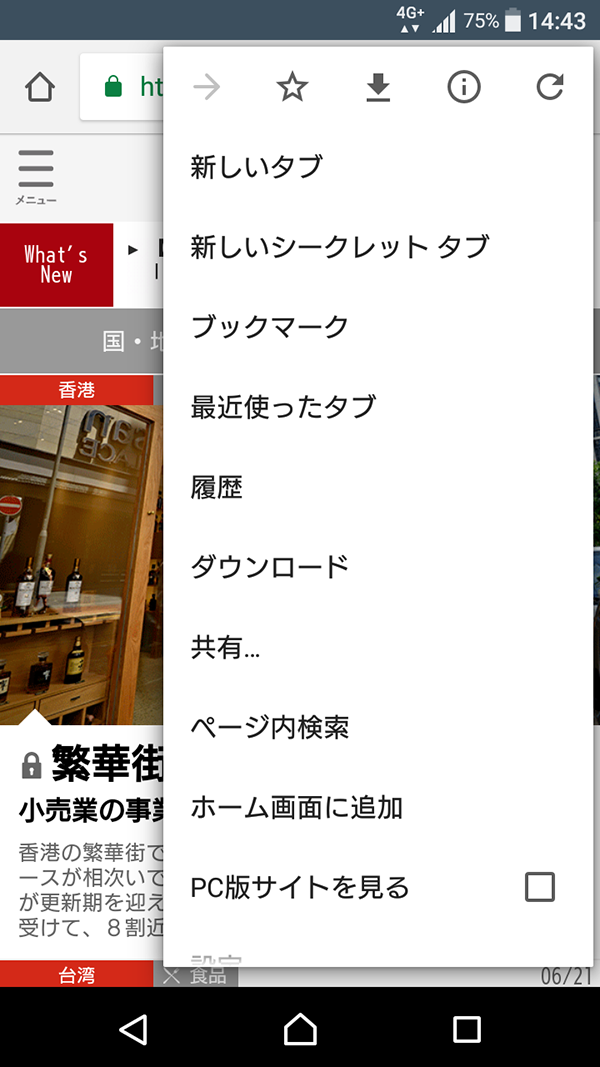Open the page info icon
Image resolution: width=600 pixels, height=1067 pixels.
coord(464,88)
